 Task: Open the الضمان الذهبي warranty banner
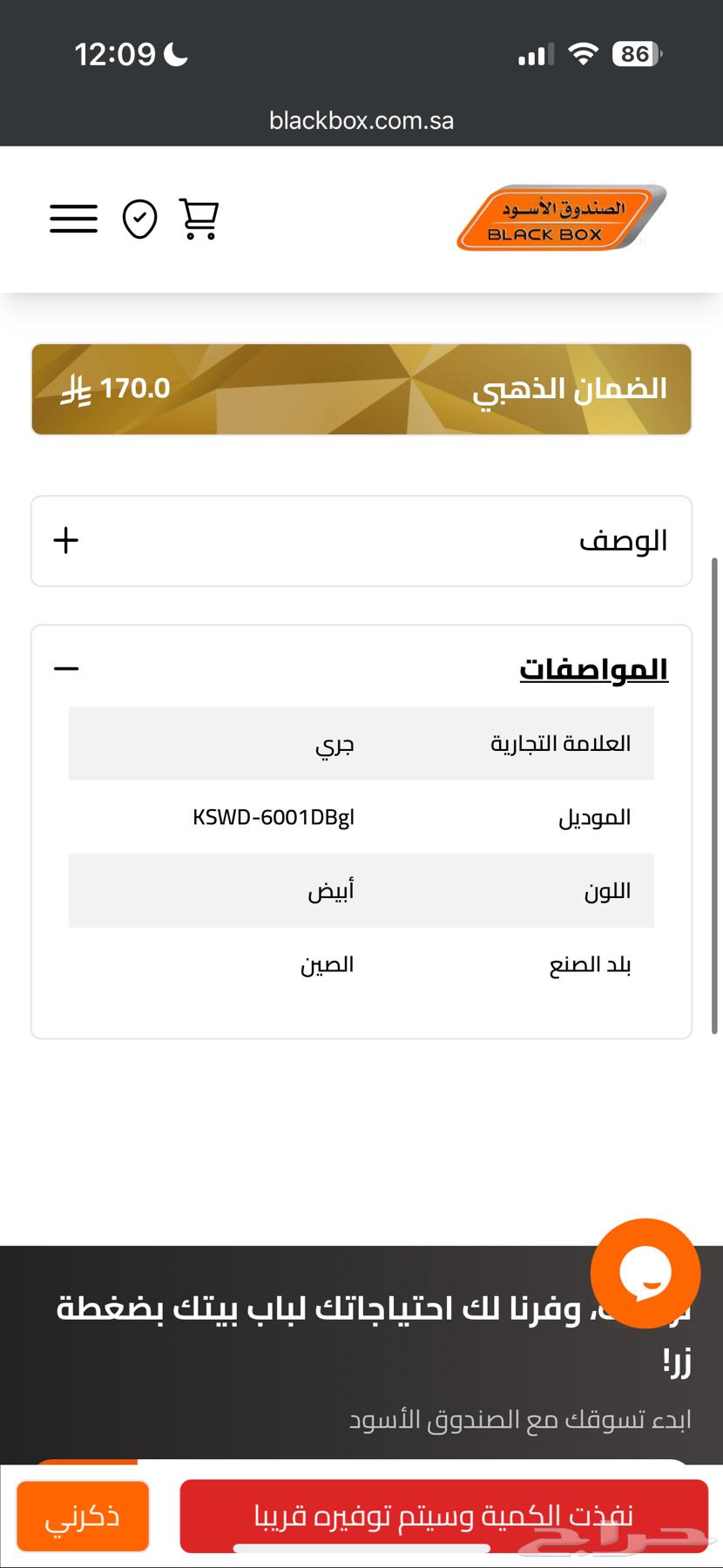pyautogui.click(x=361, y=389)
